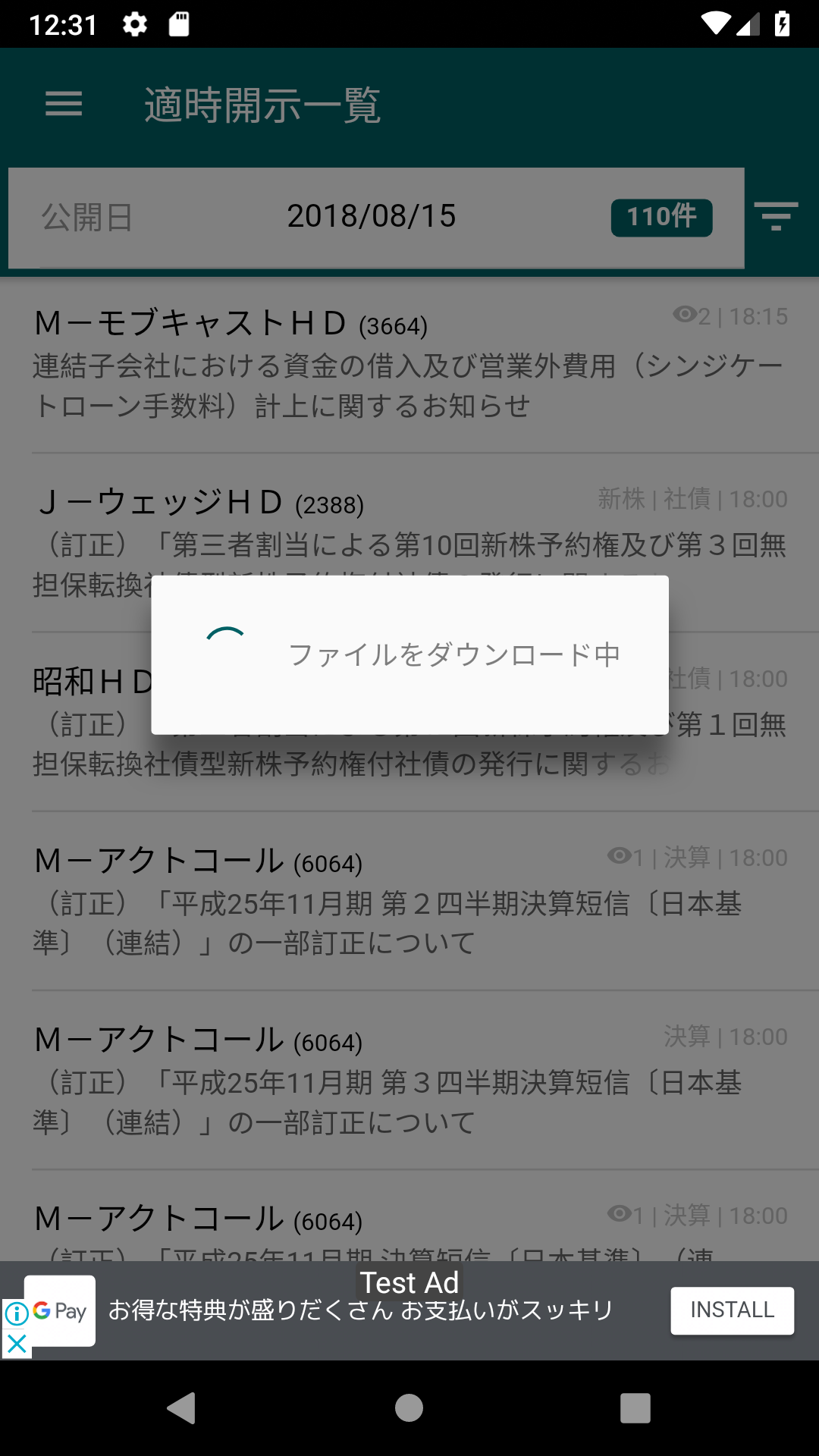Open the Ｍ－モブキャストＨＤ (3664) disclosure
Screen dimensions: 819x1456
409,364
